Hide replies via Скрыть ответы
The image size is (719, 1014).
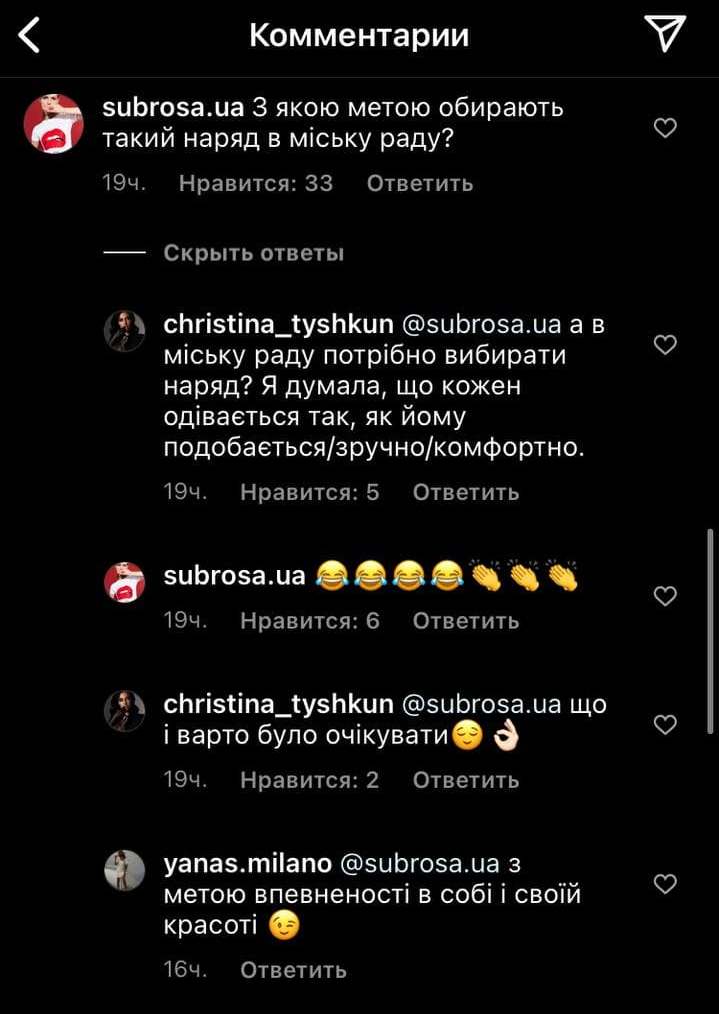click(x=253, y=253)
